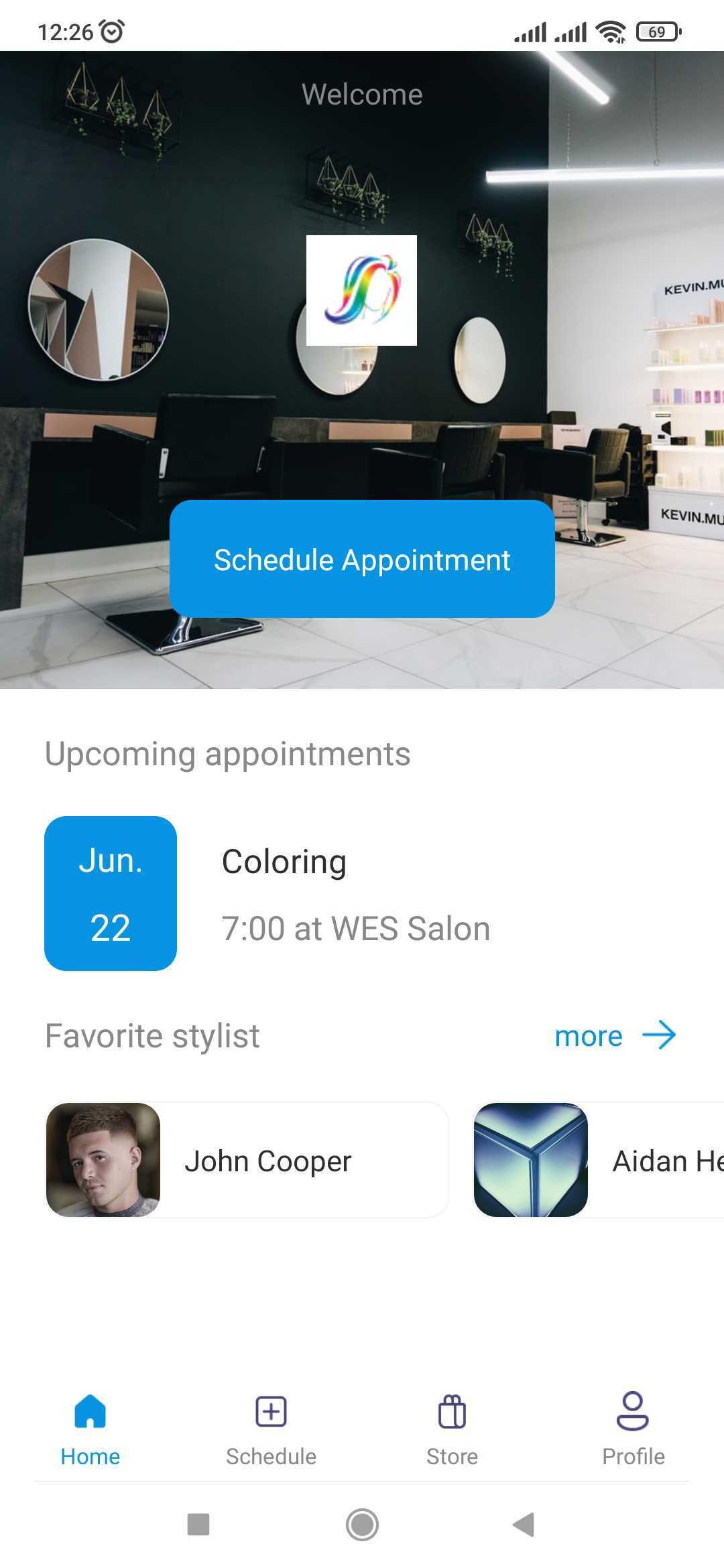This screenshot has width=724, height=1568.
Task: Open stylist John Cooper's card
Action: [247, 1160]
